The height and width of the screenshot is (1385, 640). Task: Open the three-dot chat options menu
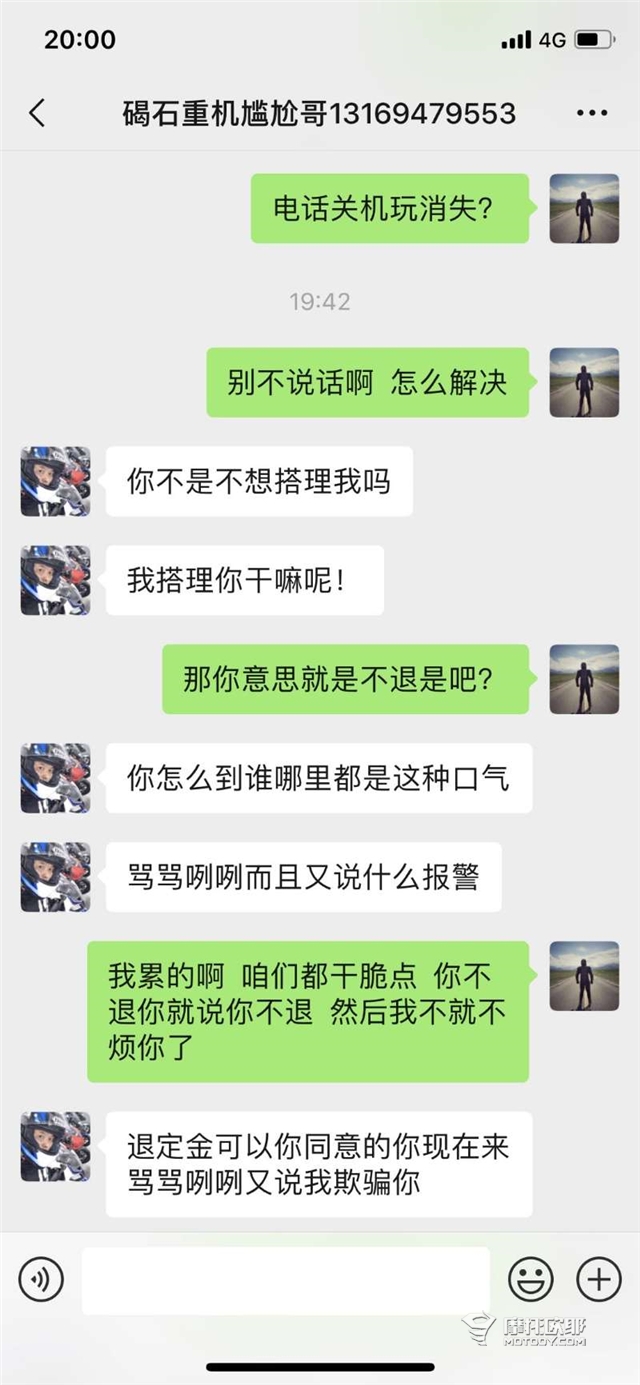(592, 113)
